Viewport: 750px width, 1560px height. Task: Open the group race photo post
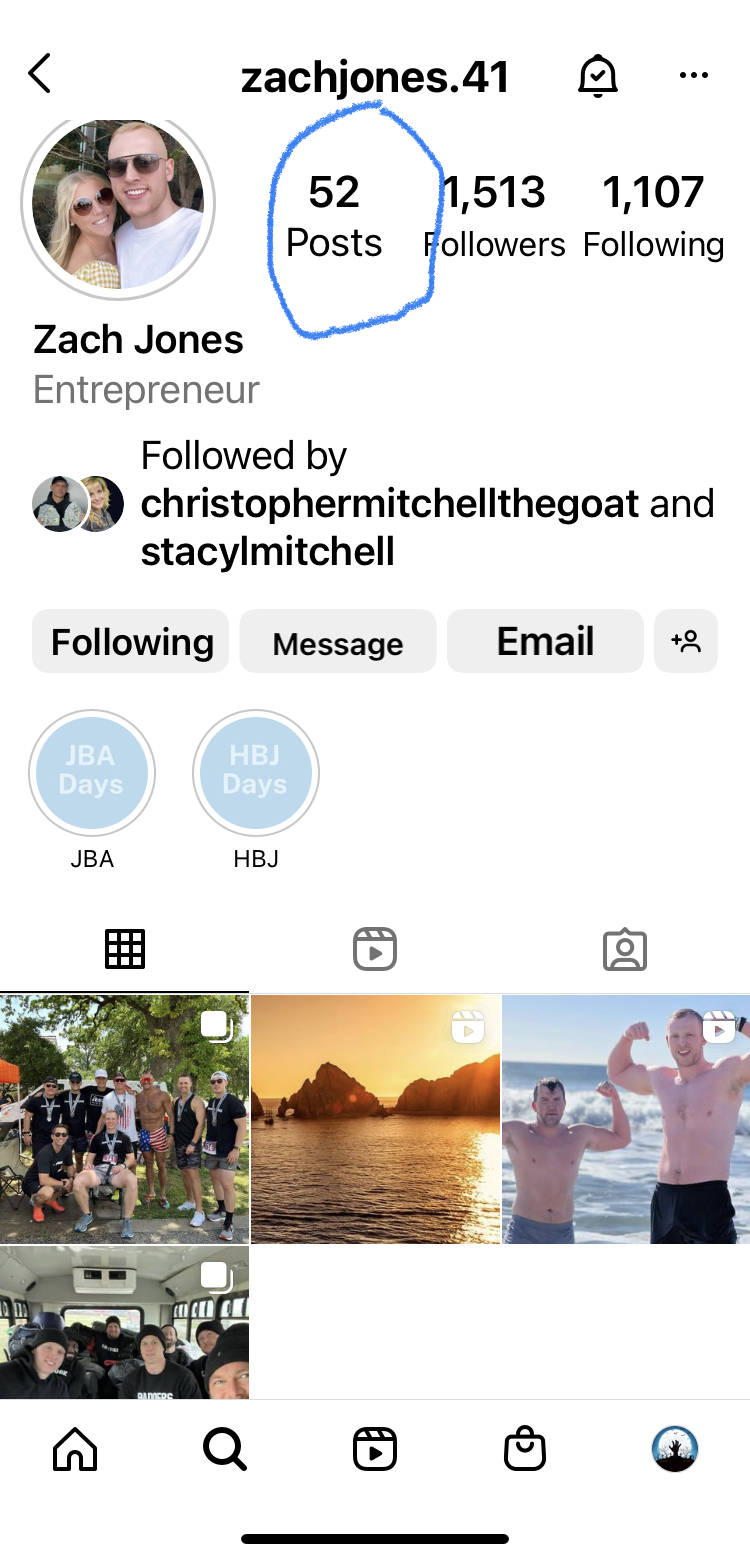(124, 1119)
